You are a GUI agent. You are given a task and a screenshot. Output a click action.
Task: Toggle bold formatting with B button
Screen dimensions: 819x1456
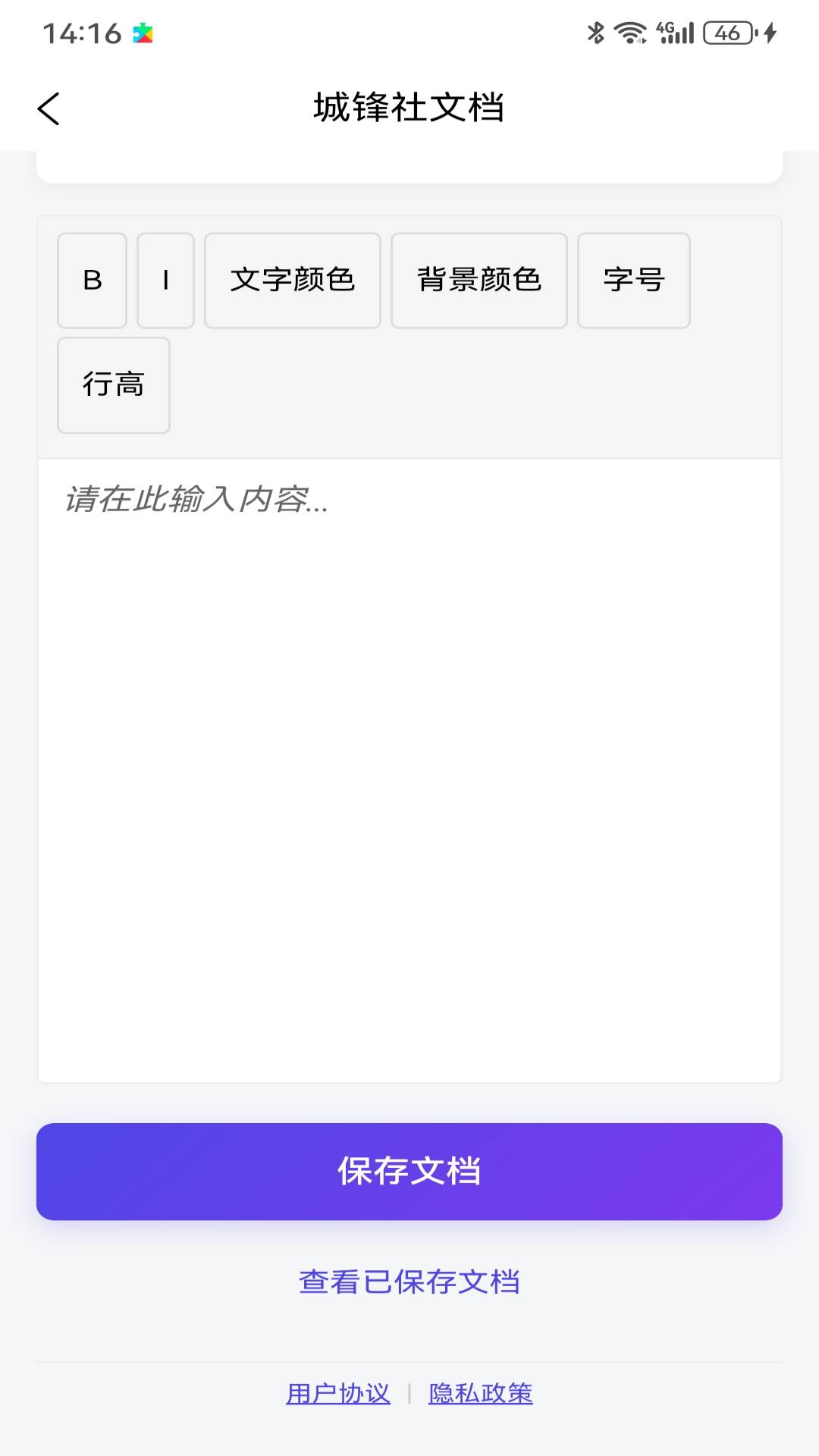point(92,281)
